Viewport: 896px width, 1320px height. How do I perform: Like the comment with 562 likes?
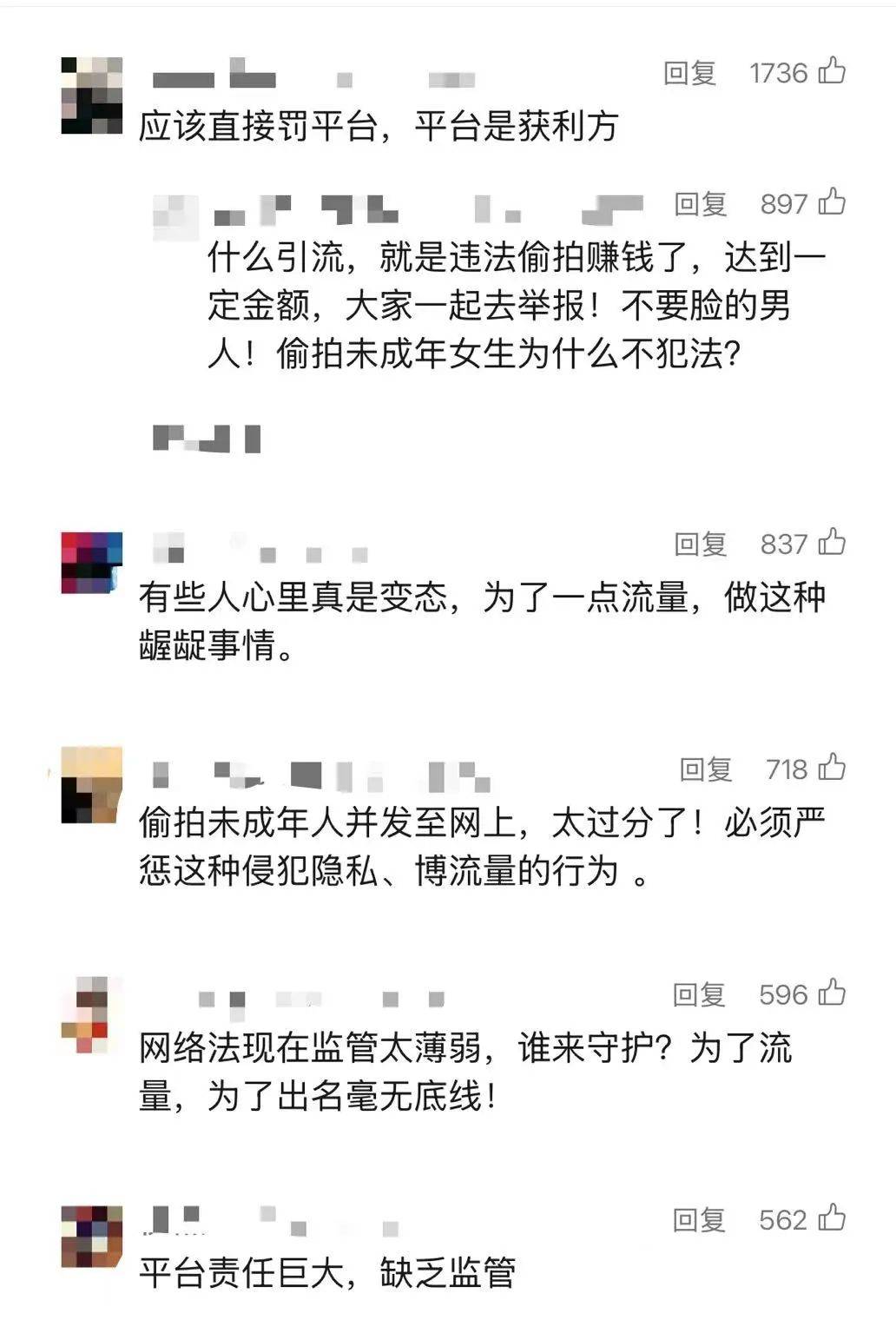(x=832, y=1218)
